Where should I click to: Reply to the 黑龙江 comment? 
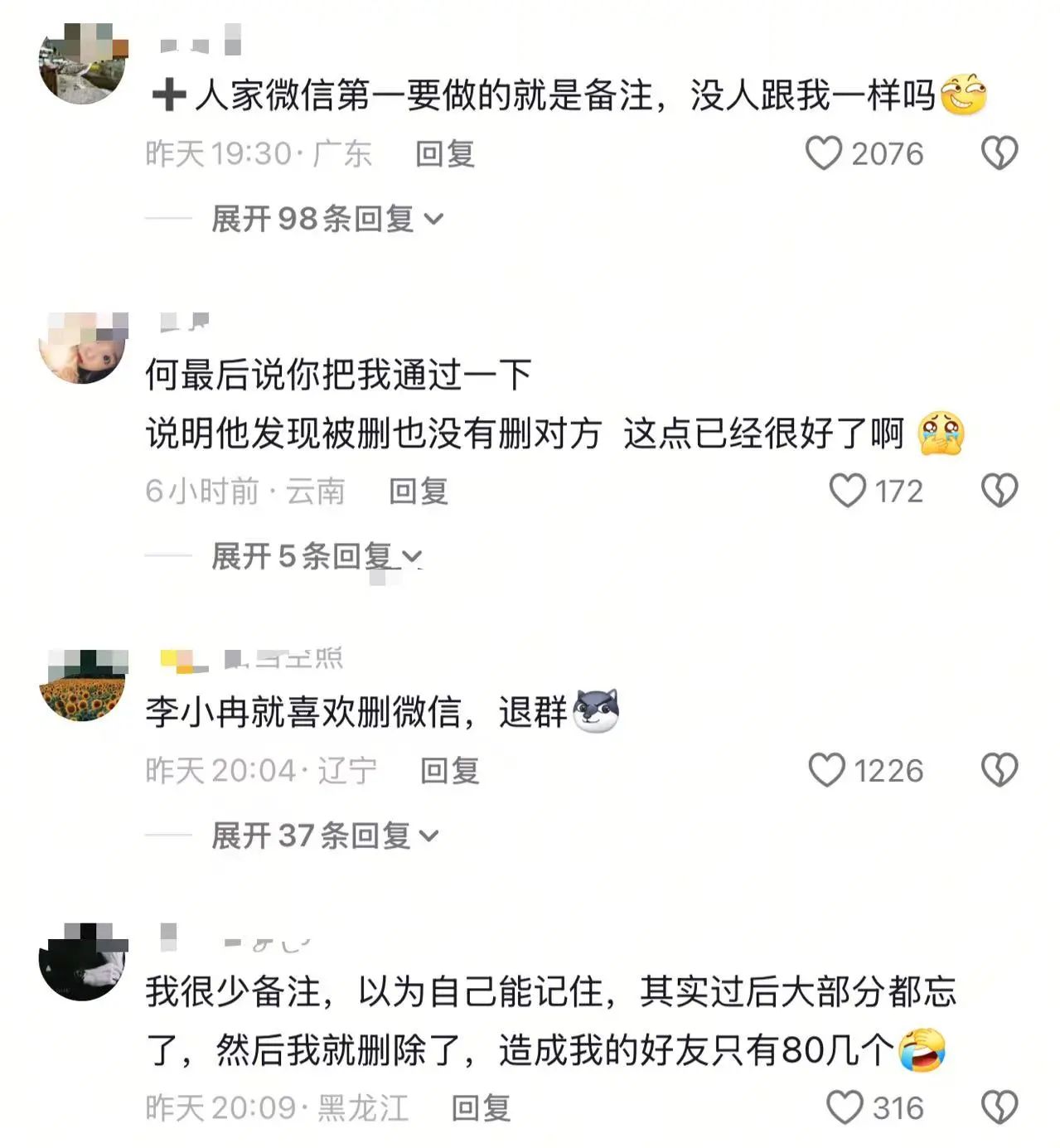pos(481,1108)
